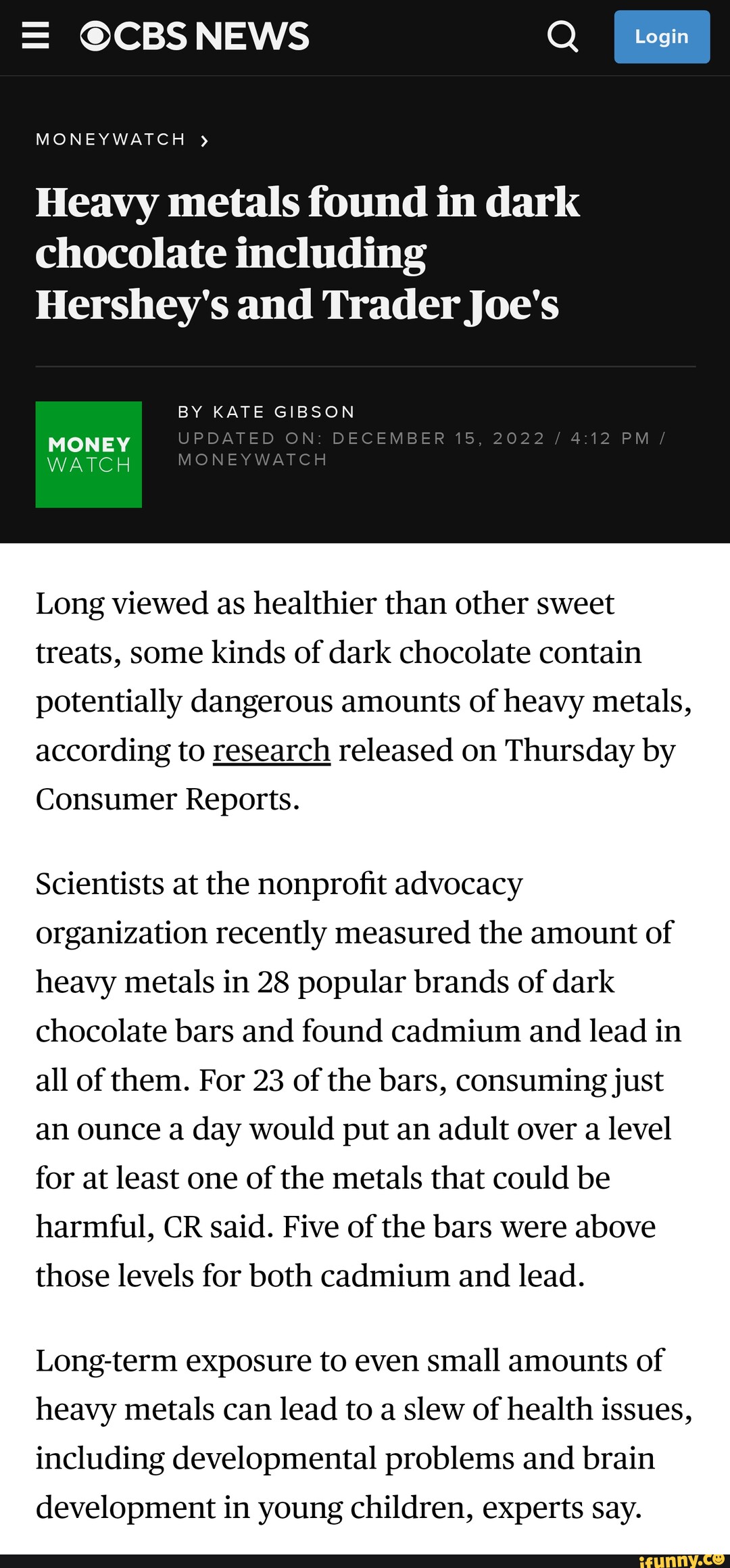730x1568 pixels.
Task: Click the updated December 15 timestamp
Action: 419,438
